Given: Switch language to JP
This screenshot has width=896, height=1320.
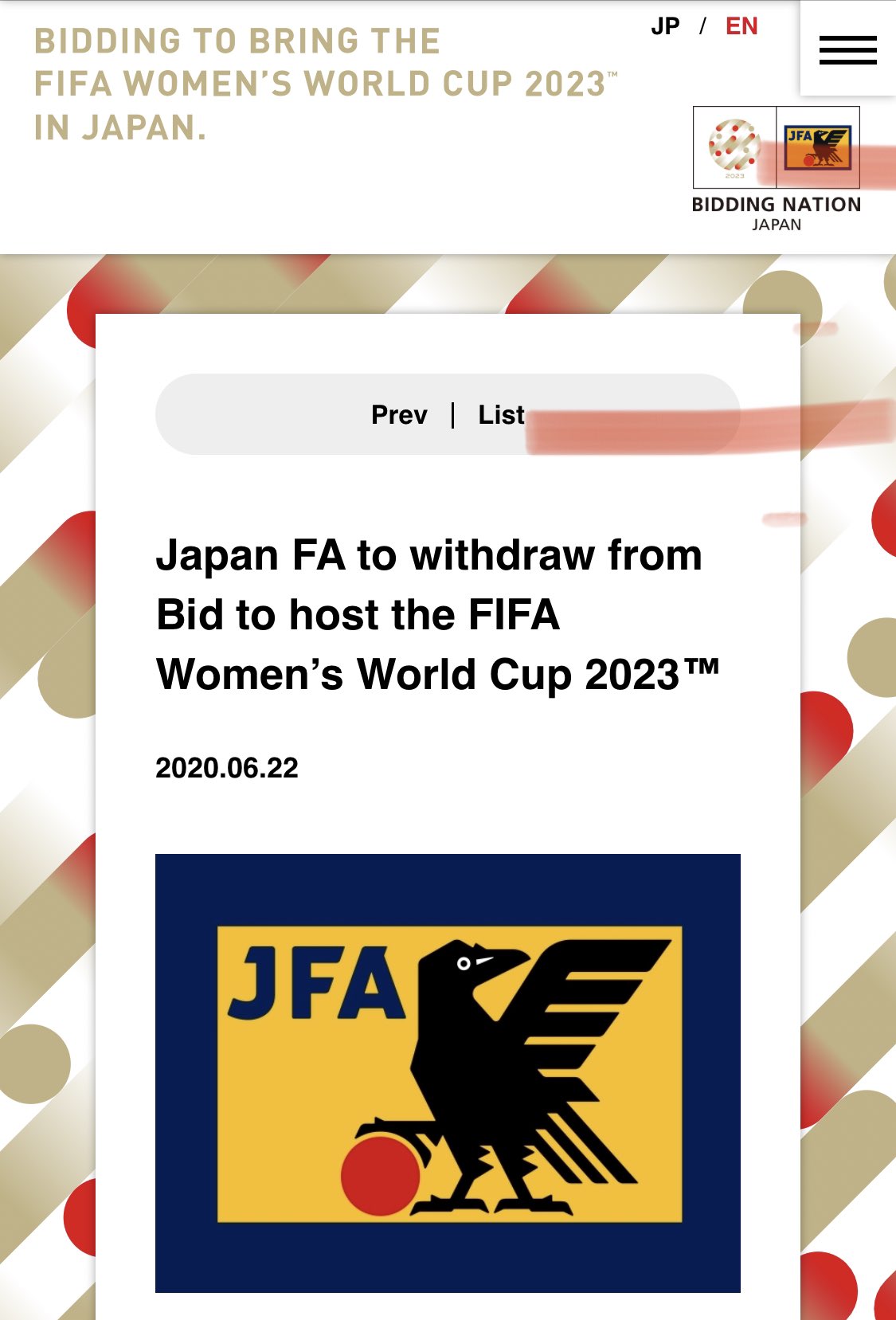Looking at the screenshot, I should tap(665, 26).
